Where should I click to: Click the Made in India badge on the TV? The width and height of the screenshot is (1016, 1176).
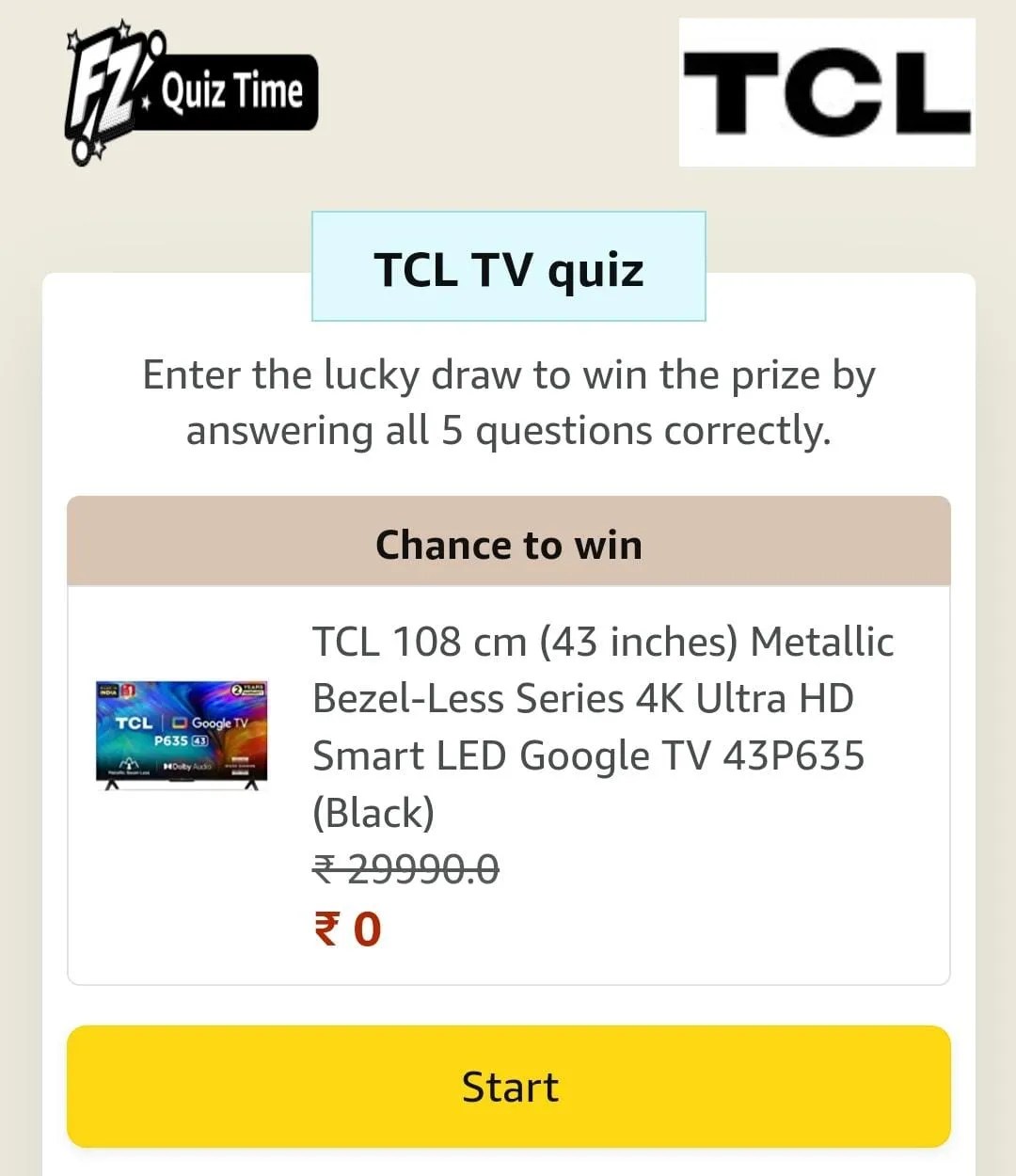[x=108, y=691]
